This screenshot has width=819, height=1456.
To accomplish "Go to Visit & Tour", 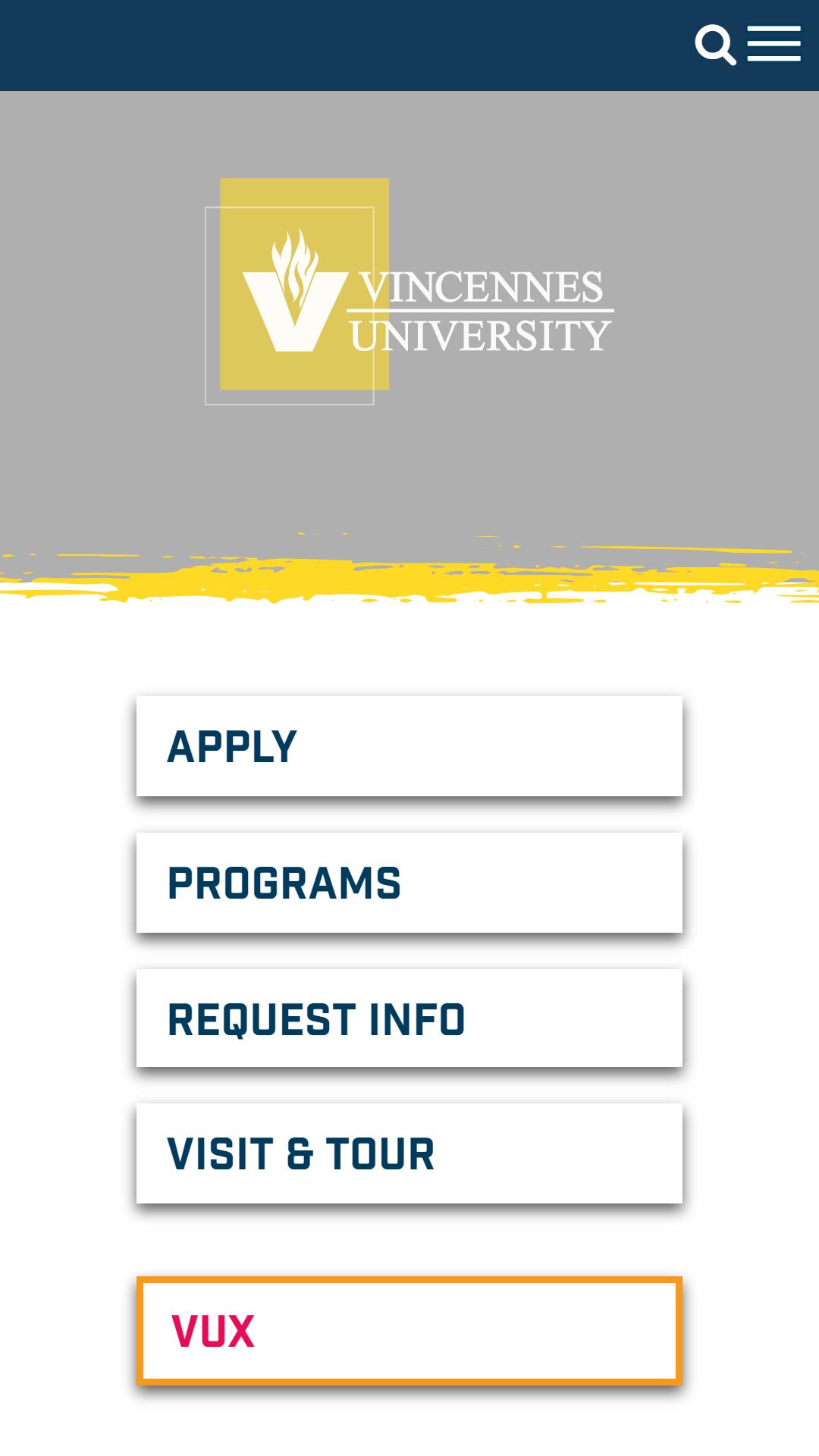I will 409,1153.
